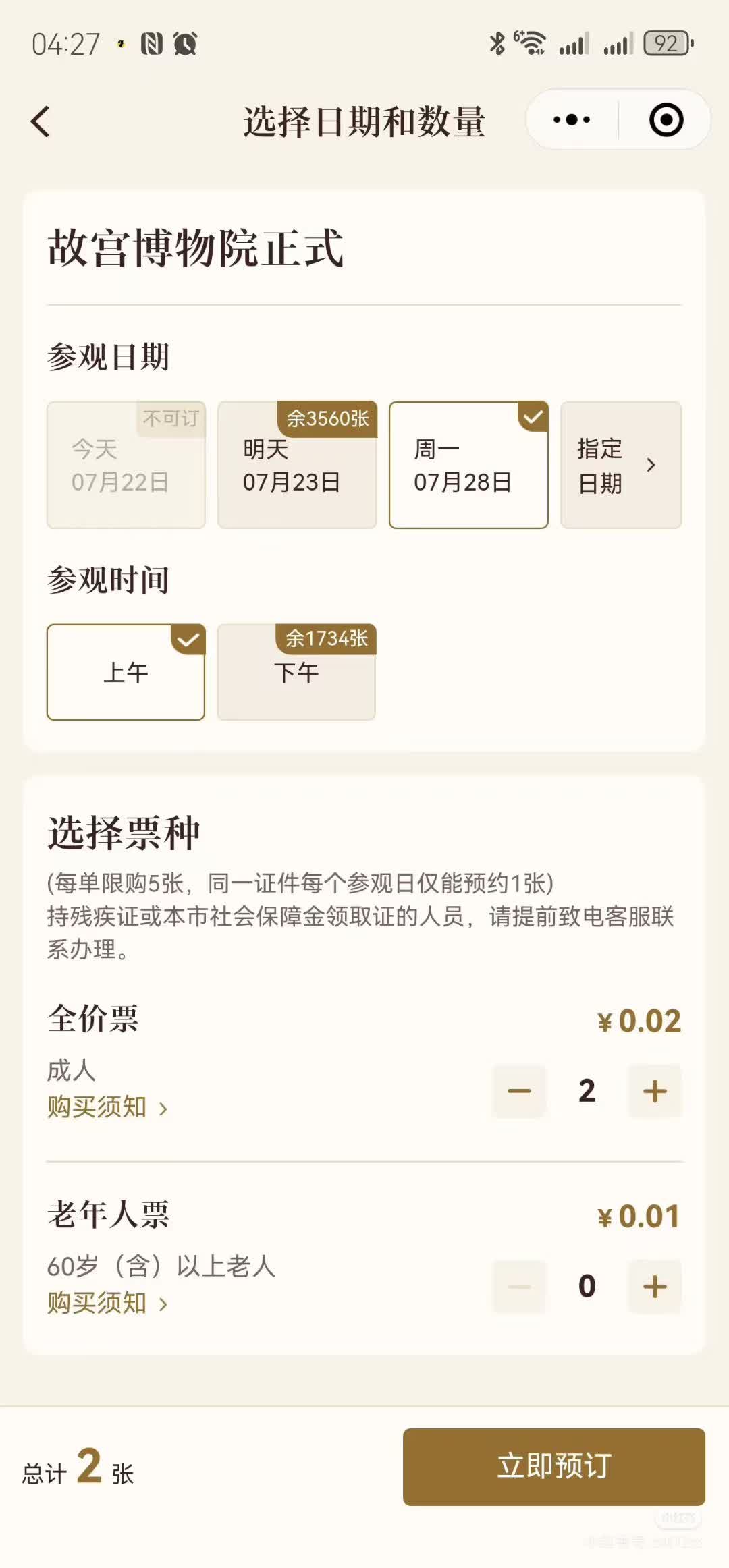This screenshot has height=1568, width=729.
Task: Add one 老年人票 ticket
Action: 655,1286
